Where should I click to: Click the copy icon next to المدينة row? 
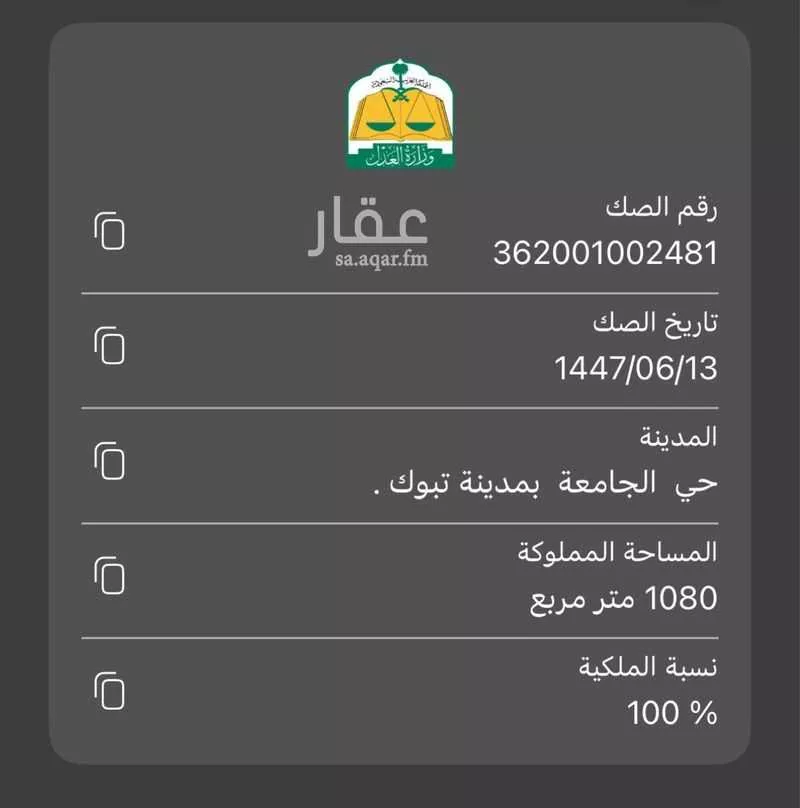110,460
